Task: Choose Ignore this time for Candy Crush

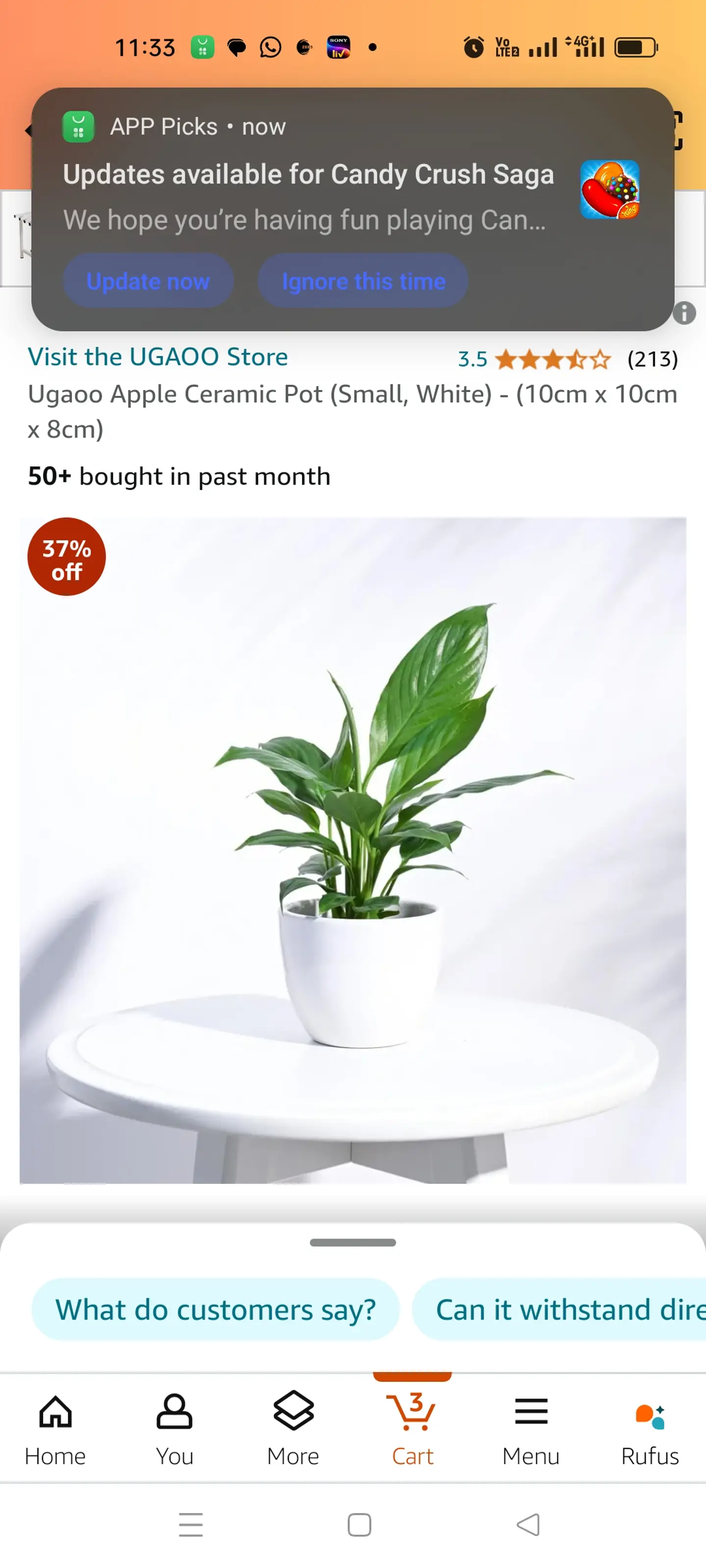Action: coord(363,281)
